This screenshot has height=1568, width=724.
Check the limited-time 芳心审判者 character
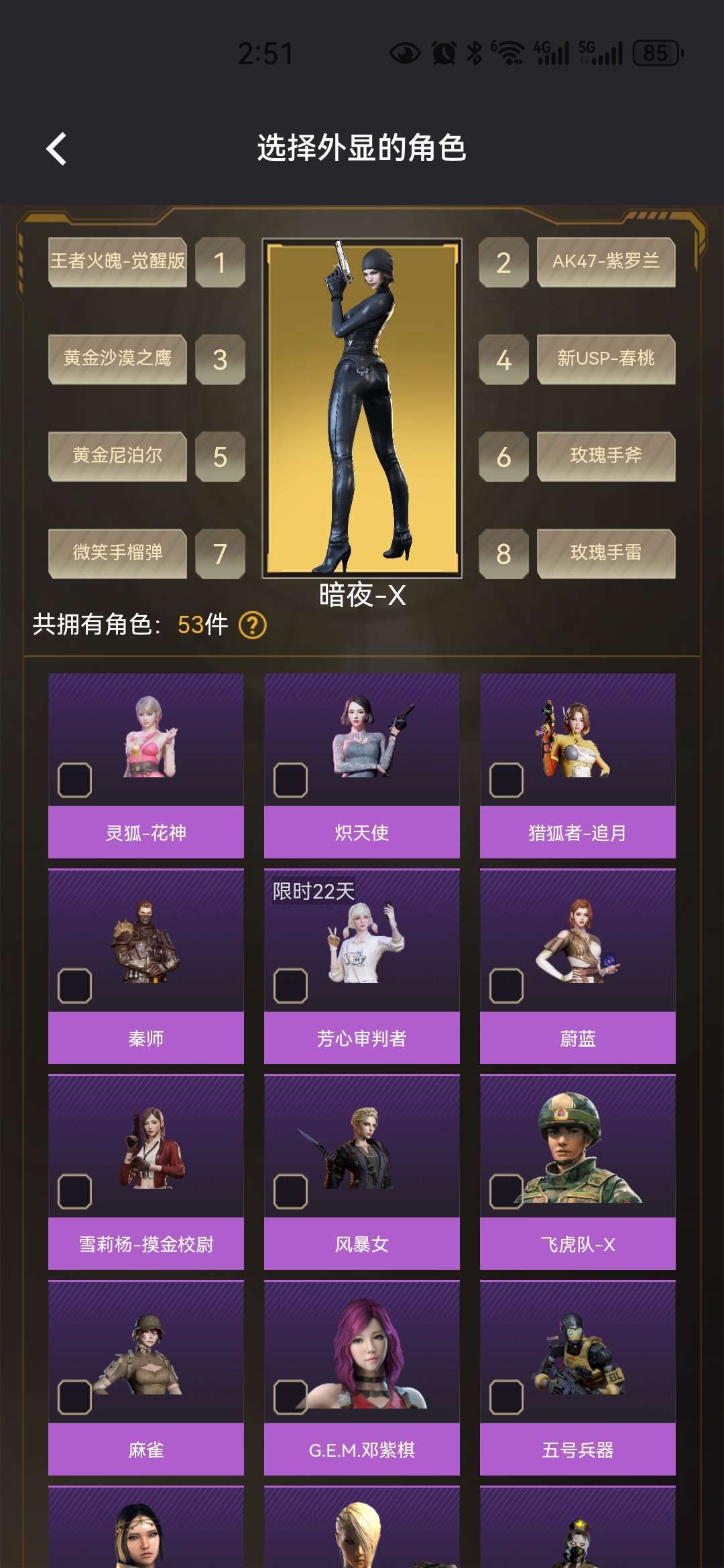[x=290, y=986]
